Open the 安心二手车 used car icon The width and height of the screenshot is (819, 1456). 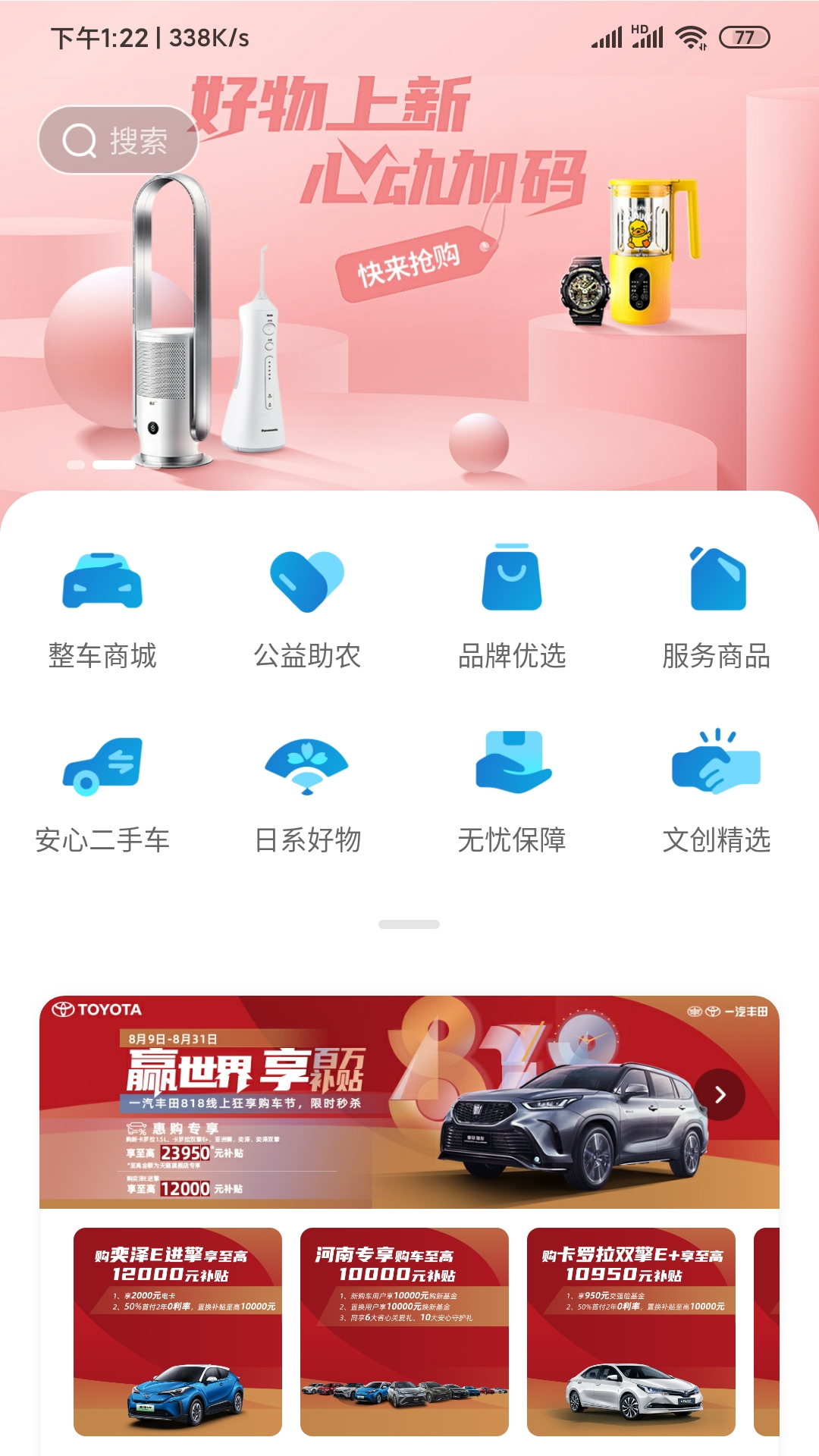(102, 766)
